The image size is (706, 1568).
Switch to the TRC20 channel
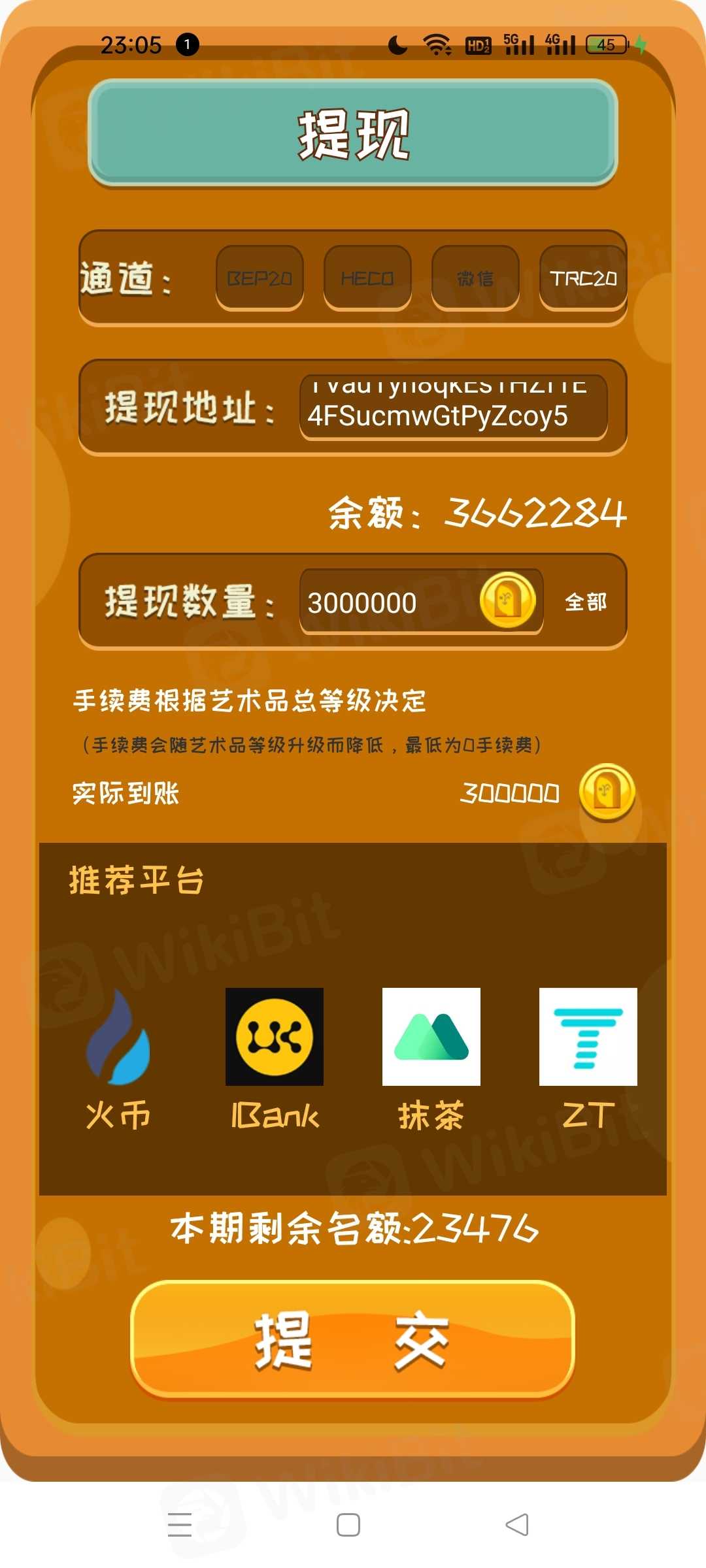[583, 278]
